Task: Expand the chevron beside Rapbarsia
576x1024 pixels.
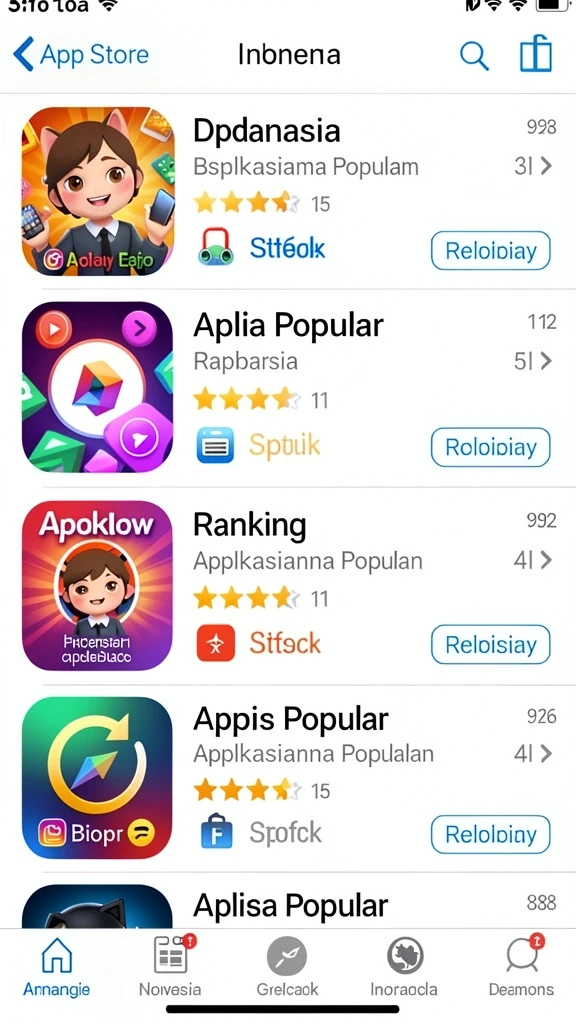Action: pyautogui.click(x=547, y=360)
